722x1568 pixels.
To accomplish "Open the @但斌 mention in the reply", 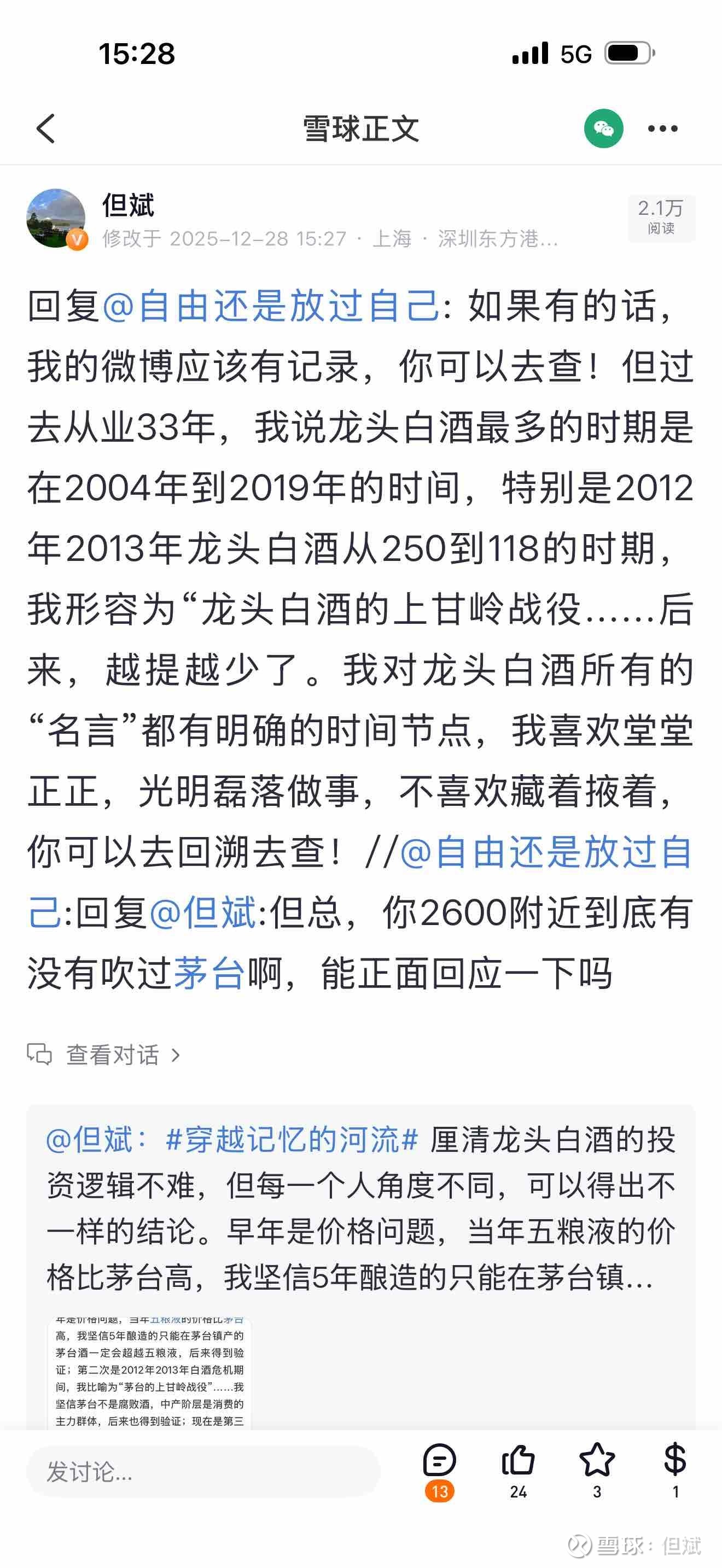I will [x=202, y=912].
